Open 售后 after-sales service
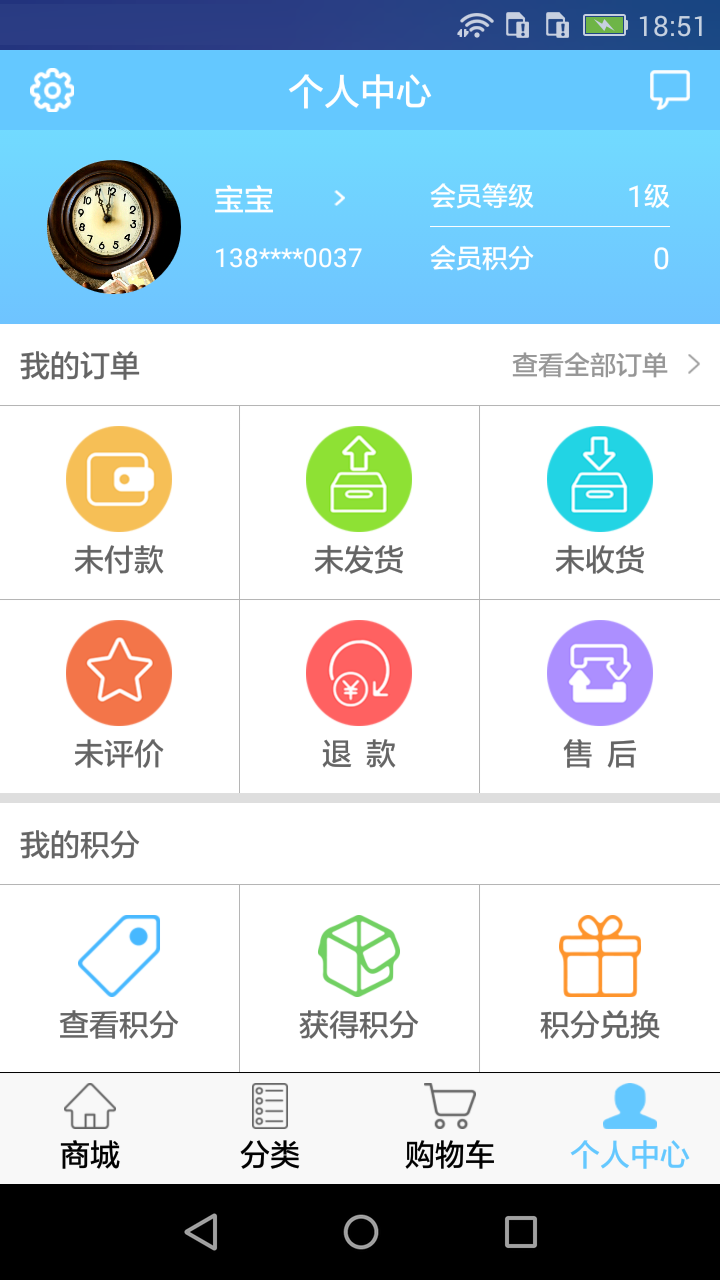 [x=600, y=696]
